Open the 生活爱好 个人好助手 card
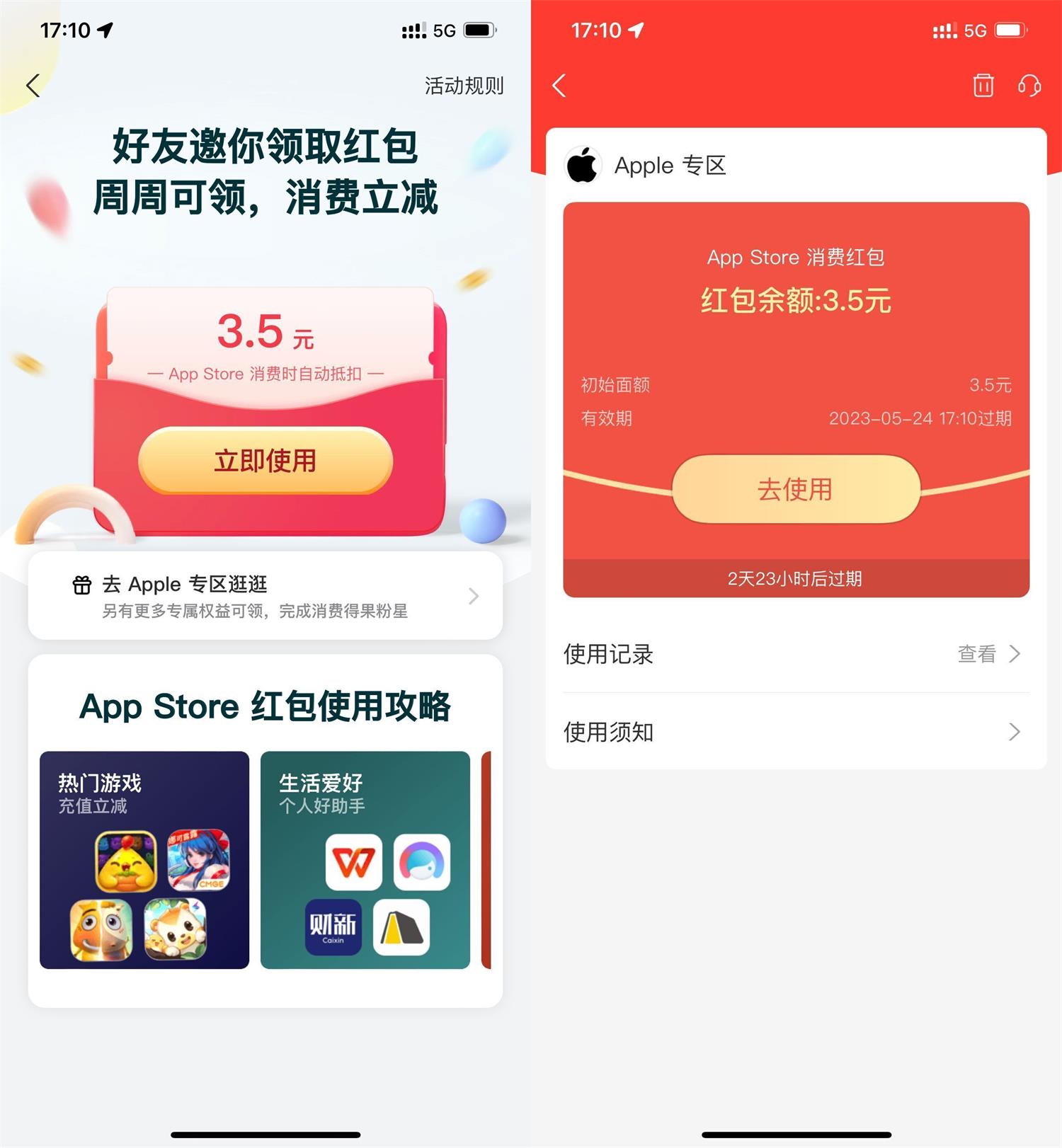The image size is (1062, 1148). pyautogui.click(x=365, y=859)
